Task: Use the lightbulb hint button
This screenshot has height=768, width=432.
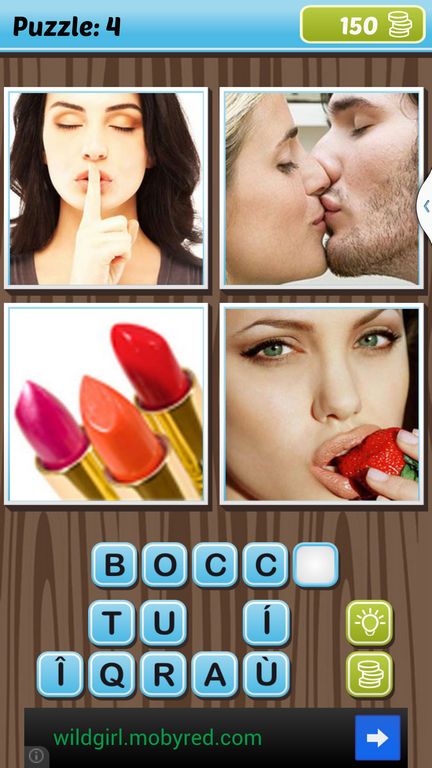Action: 370,623
